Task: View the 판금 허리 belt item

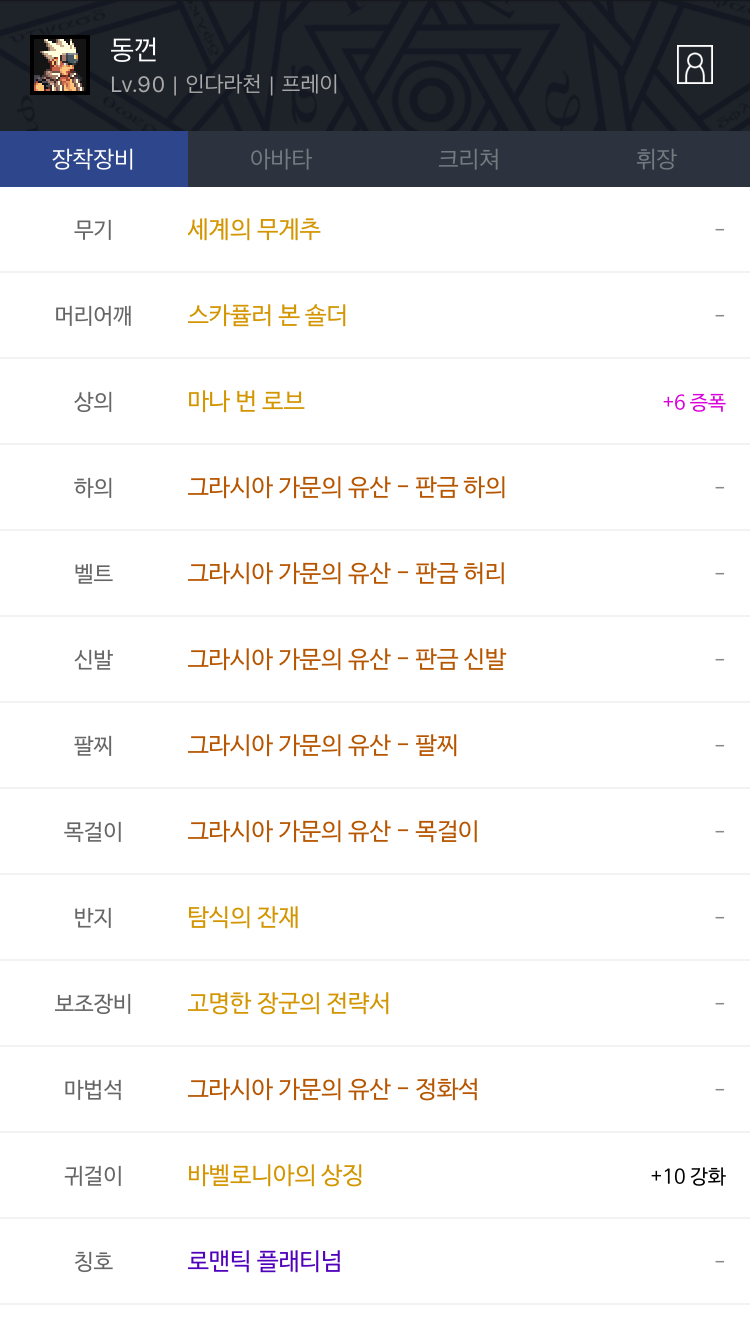Action: click(346, 573)
